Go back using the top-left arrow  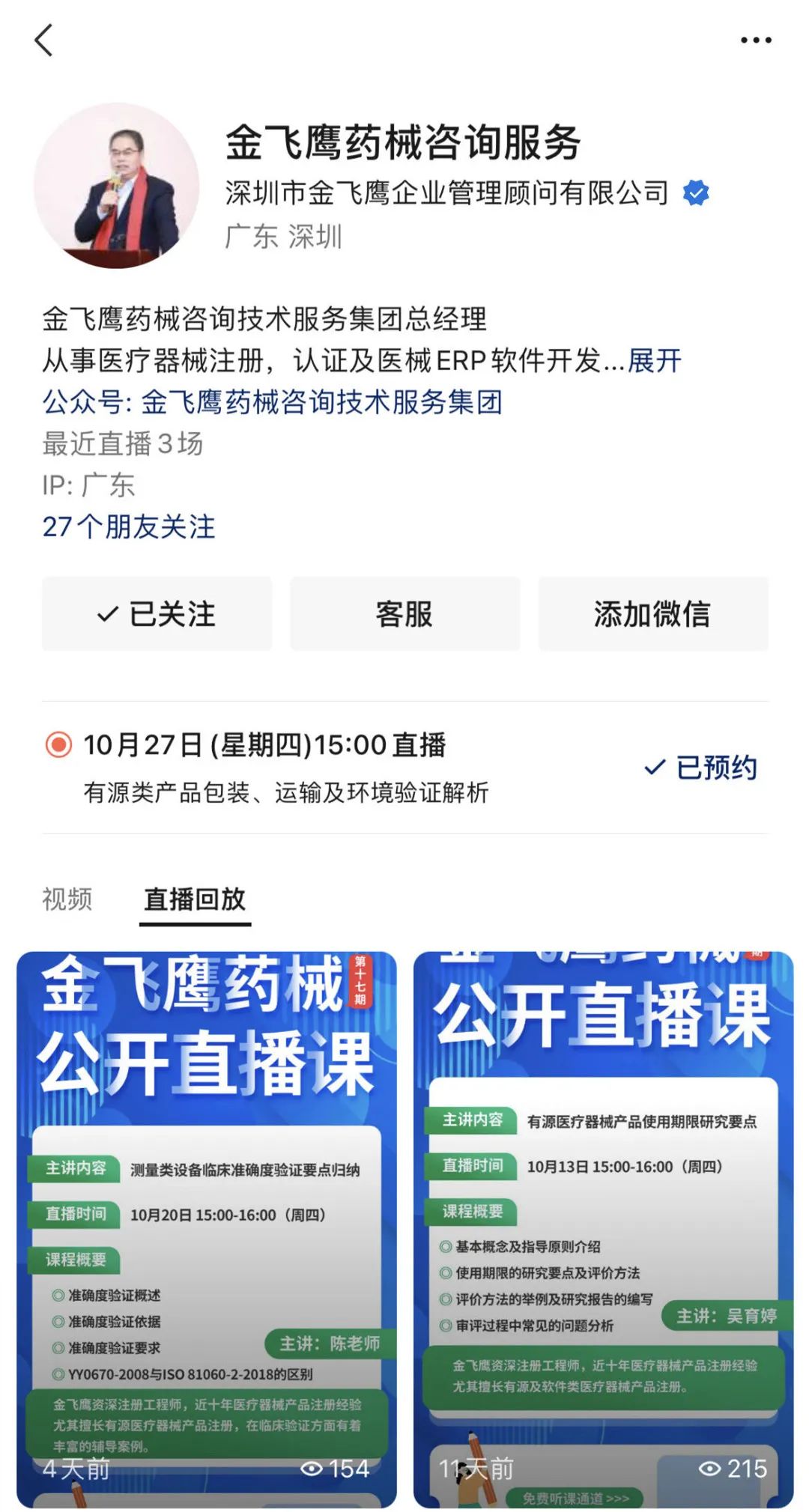43,40
